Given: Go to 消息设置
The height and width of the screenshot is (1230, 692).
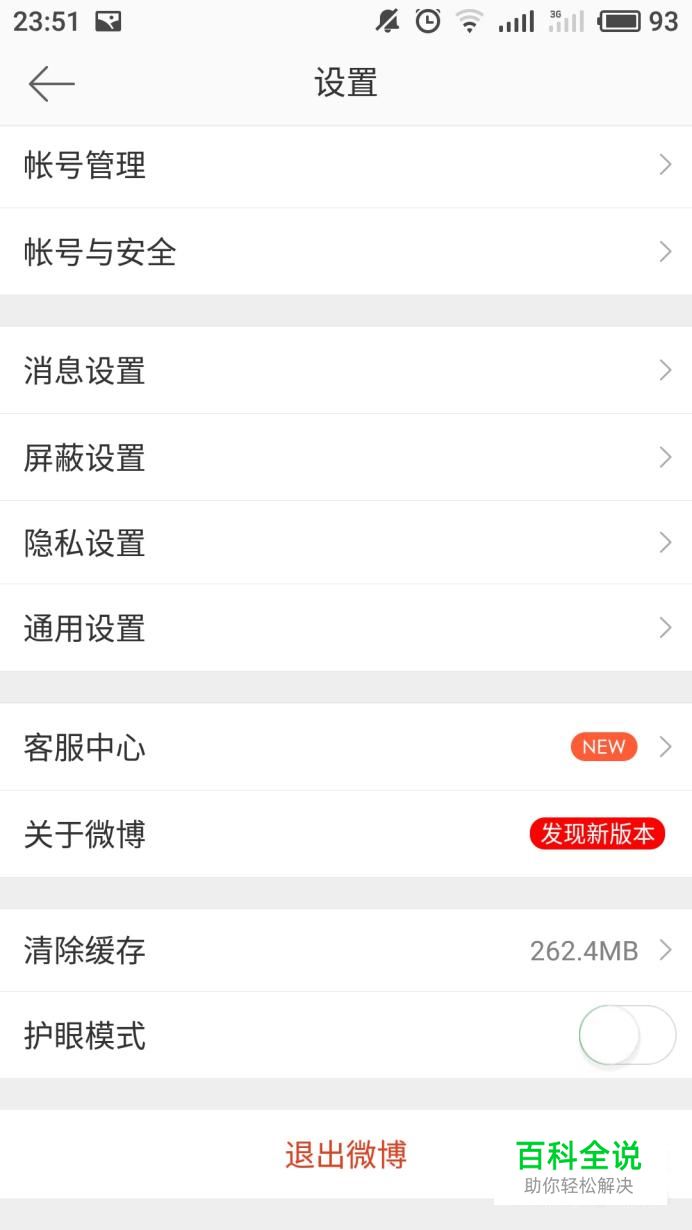Looking at the screenshot, I should coord(345,370).
